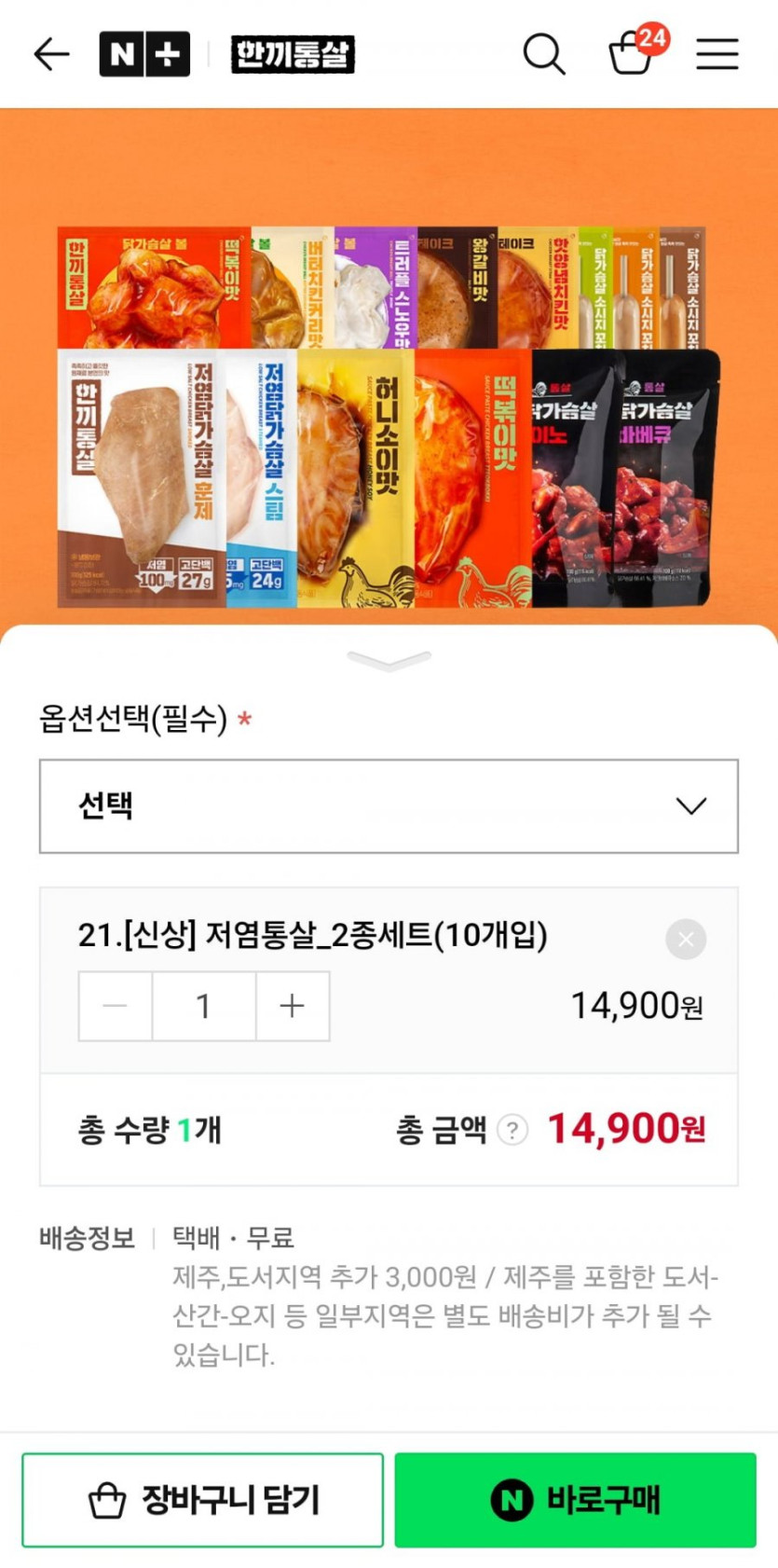This screenshot has width=778, height=1568.
Task: Open the hamburger menu
Action: 717,54
